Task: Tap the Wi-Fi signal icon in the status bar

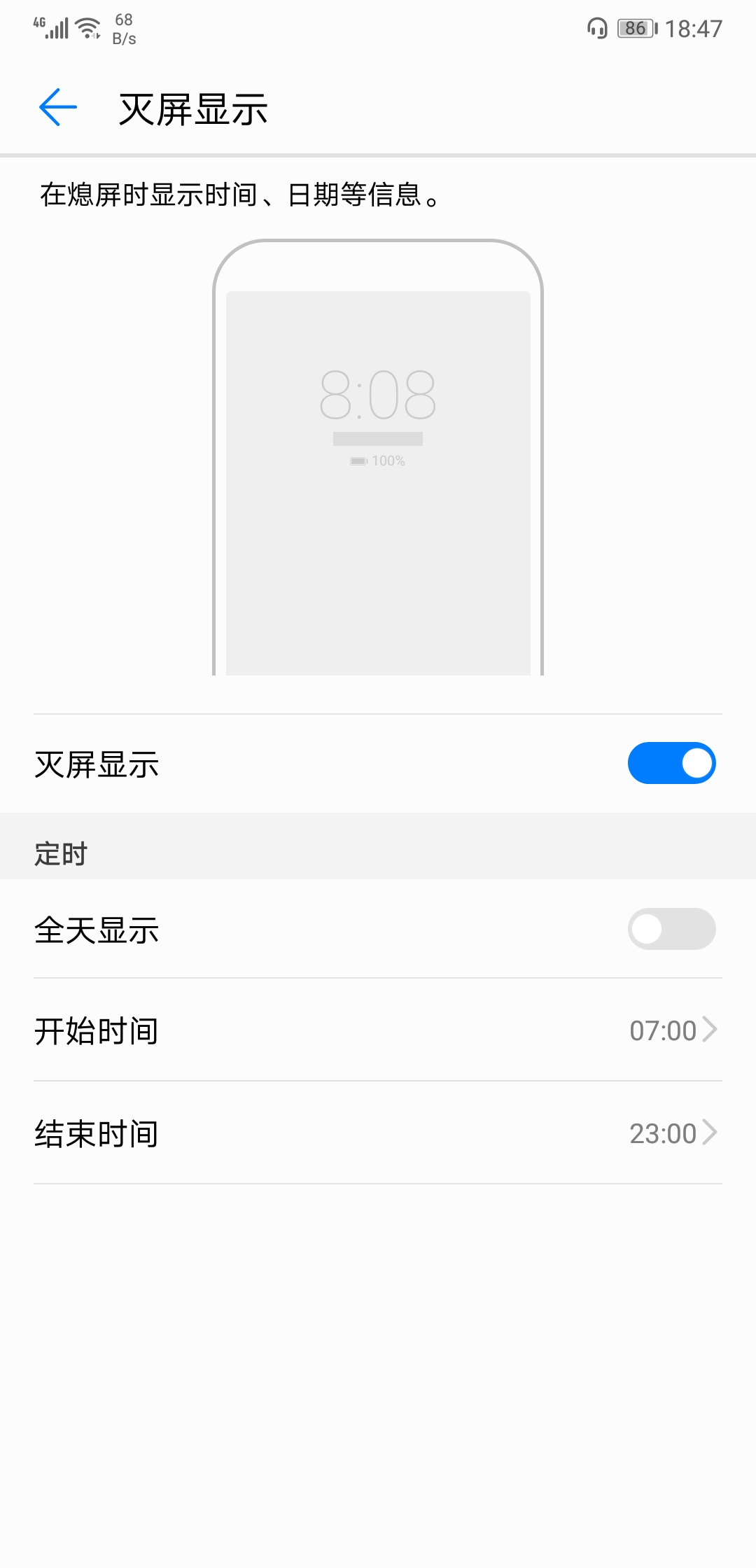Action: 86,27
